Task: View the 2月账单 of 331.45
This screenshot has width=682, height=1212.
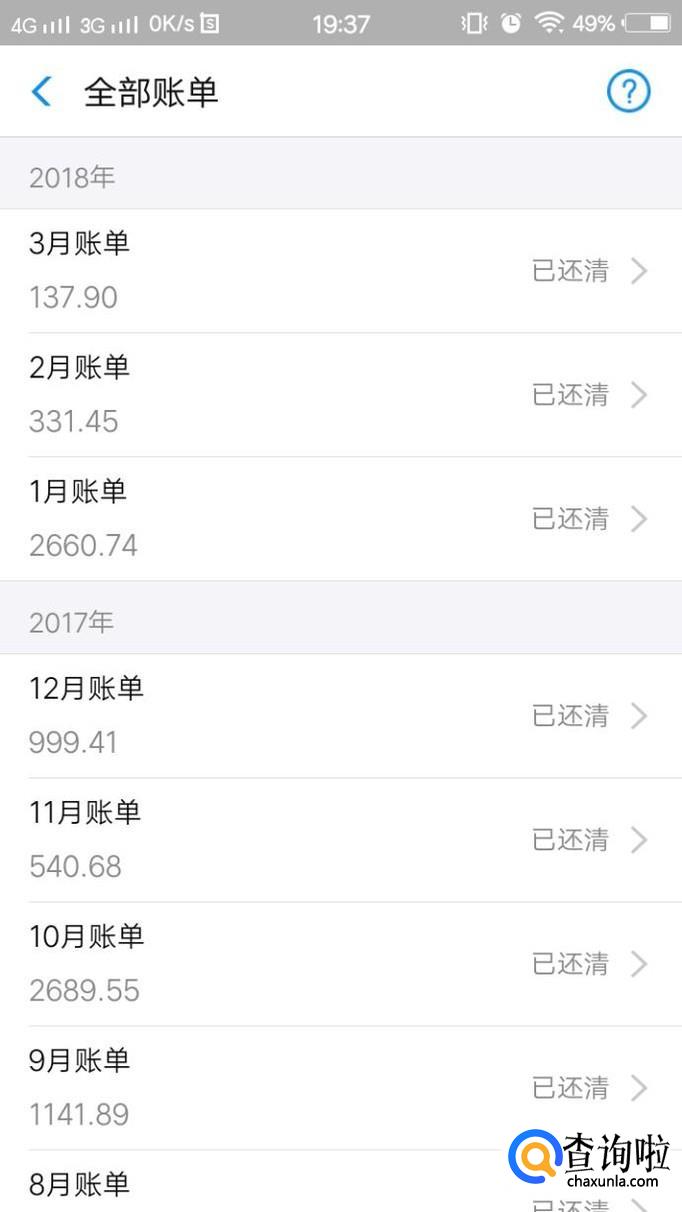Action: click(x=341, y=395)
